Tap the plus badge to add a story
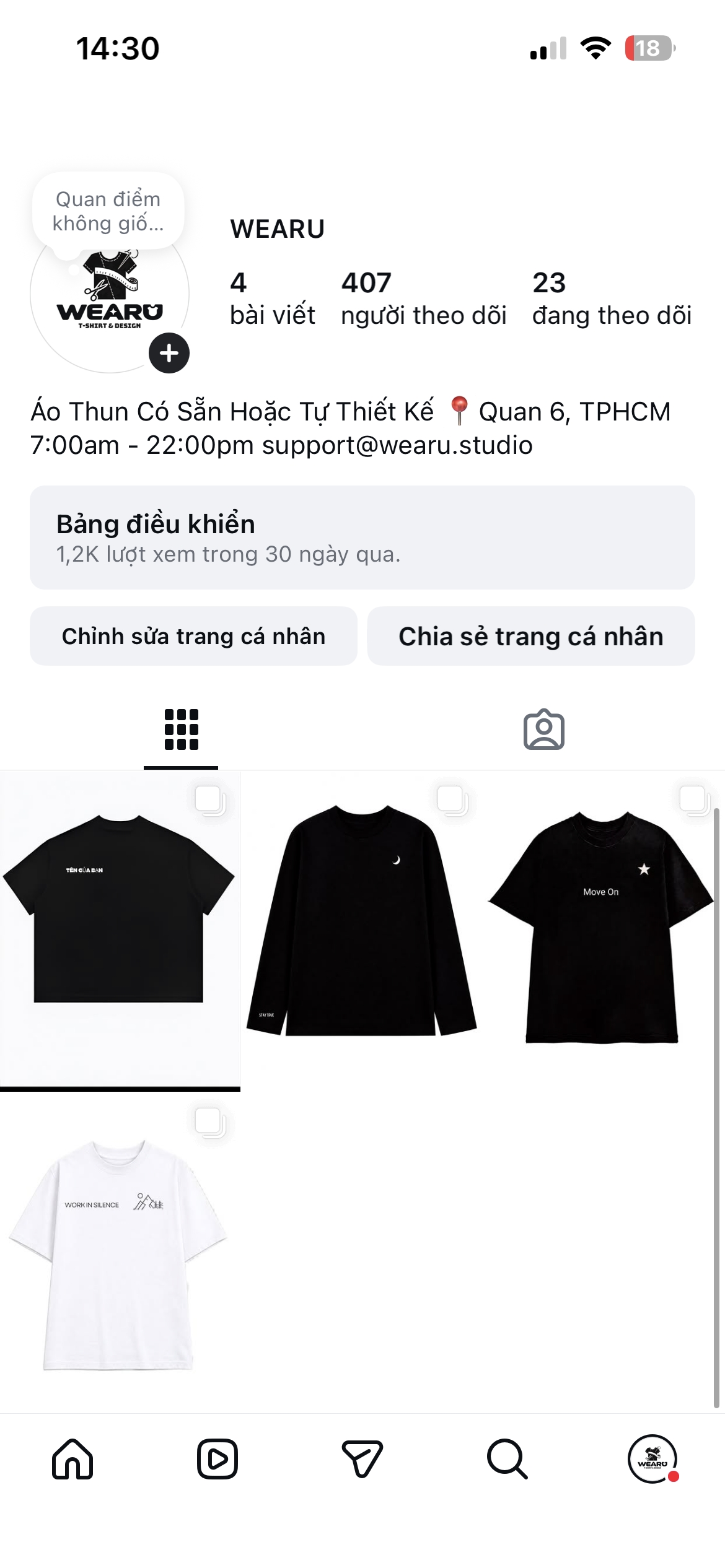 pos(169,353)
